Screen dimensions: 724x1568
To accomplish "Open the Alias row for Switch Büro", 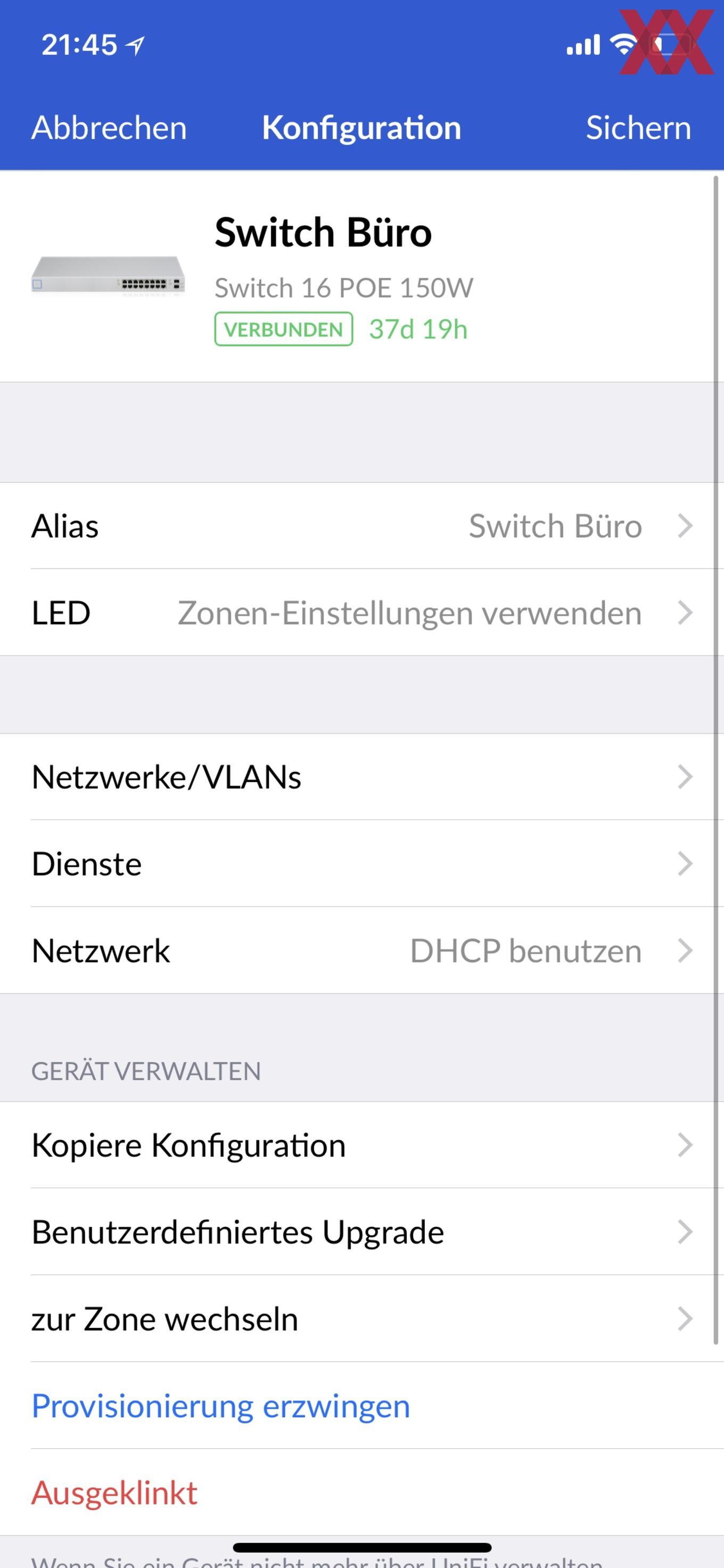I will (362, 526).
